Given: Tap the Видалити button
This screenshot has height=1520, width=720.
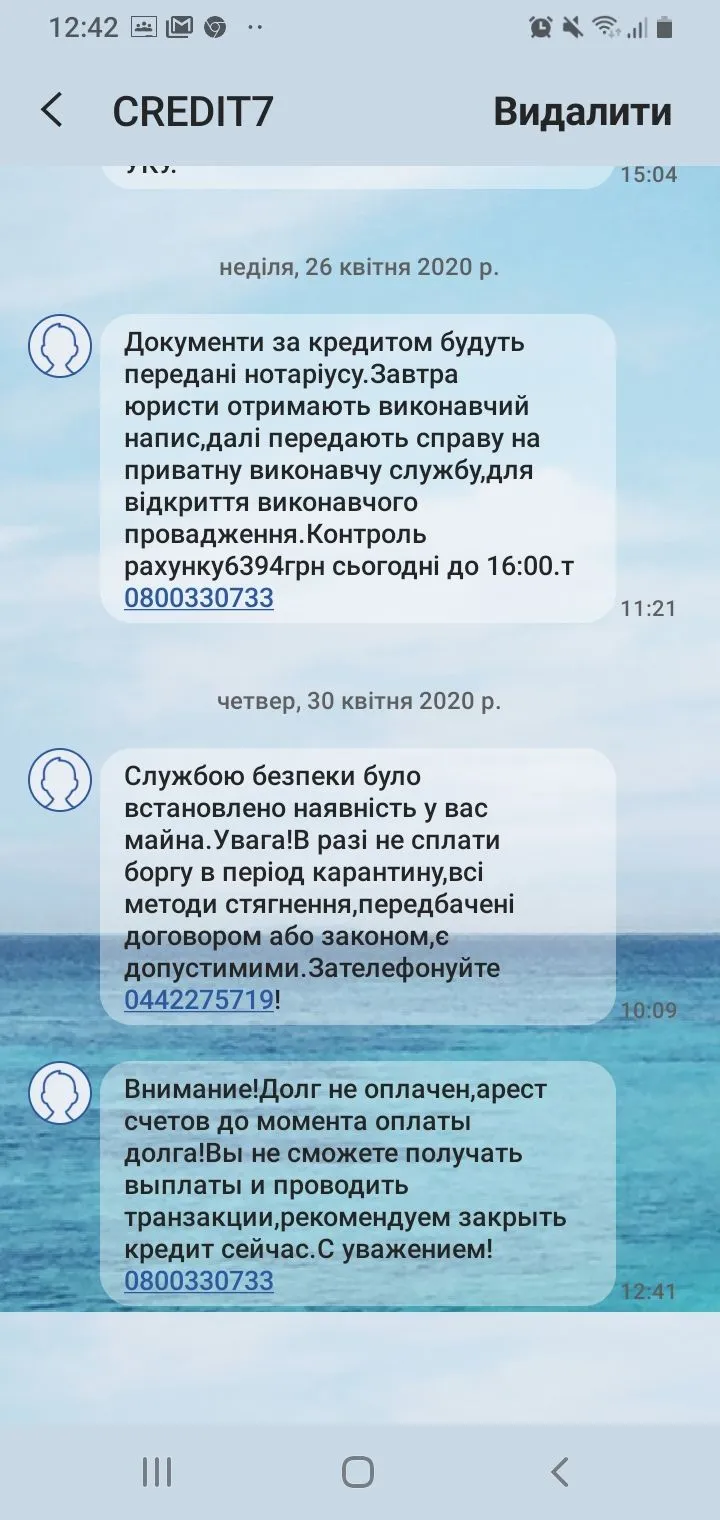Looking at the screenshot, I should [582, 112].
